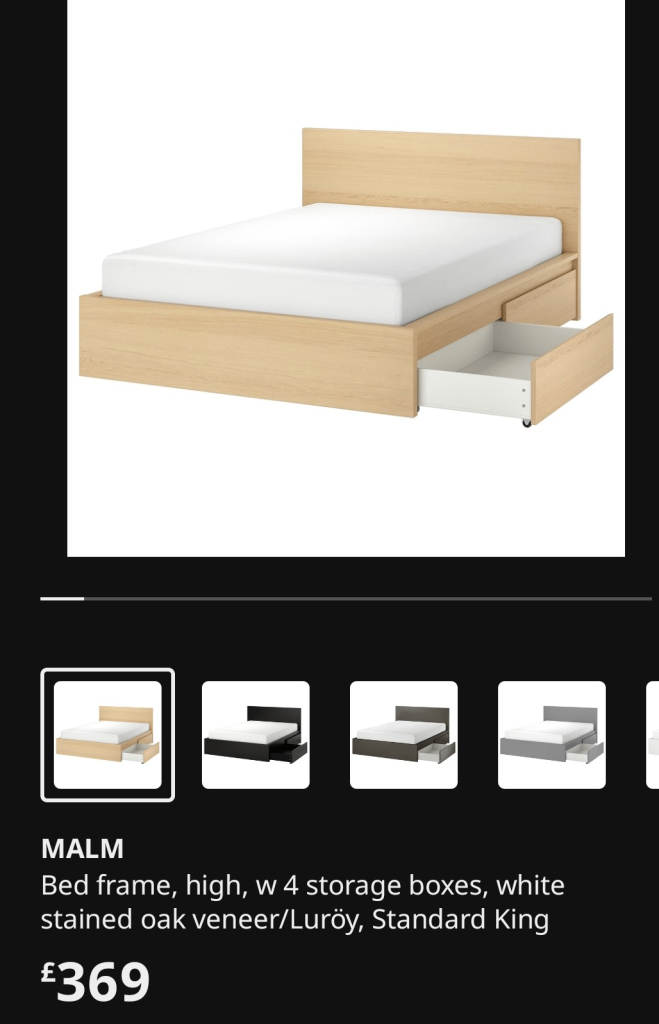Choose the black bed frame variant thumbnail

(x=255, y=735)
